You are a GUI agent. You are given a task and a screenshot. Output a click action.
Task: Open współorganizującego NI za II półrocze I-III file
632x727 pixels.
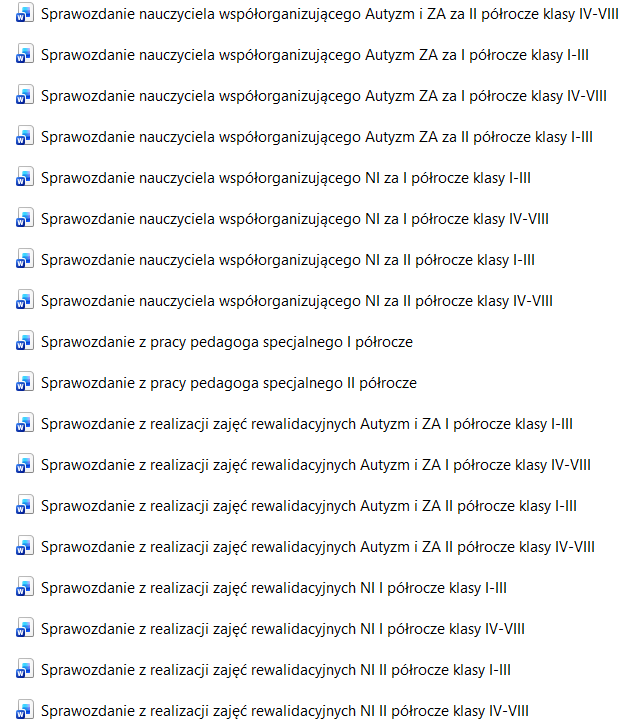[x=288, y=260]
